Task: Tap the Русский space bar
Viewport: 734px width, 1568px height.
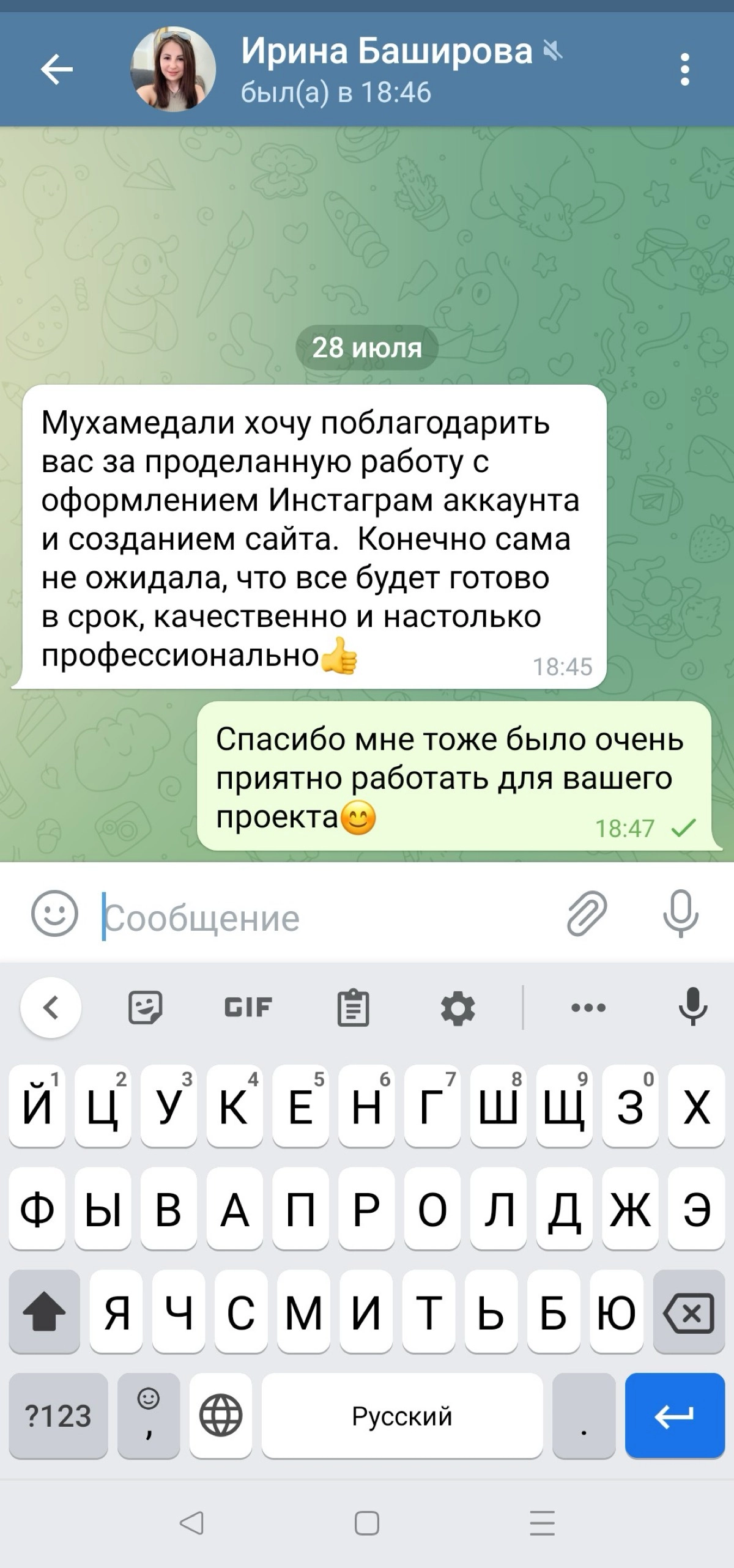Action: (x=402, y=1416)
